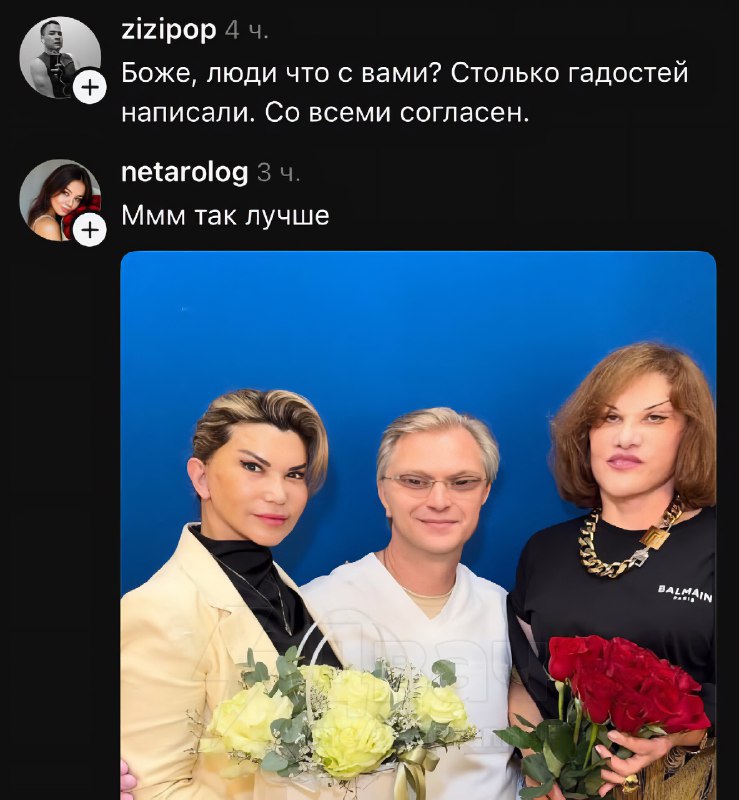The height and width of the screenshot is (800, 739).
Task: Open zizipop's profile picture
Action: coord(56,54)
